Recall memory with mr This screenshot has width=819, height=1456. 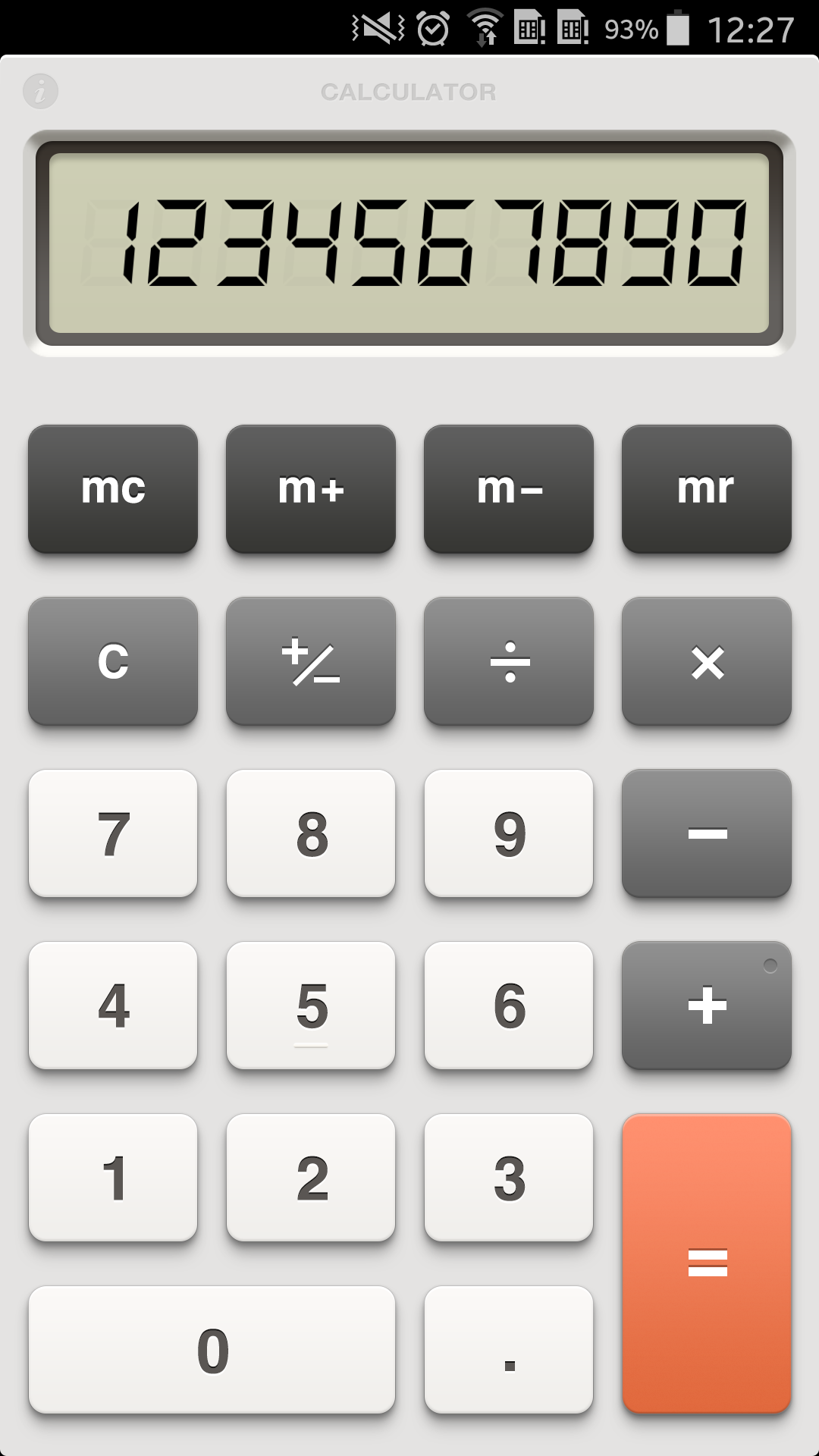point(706,489)
